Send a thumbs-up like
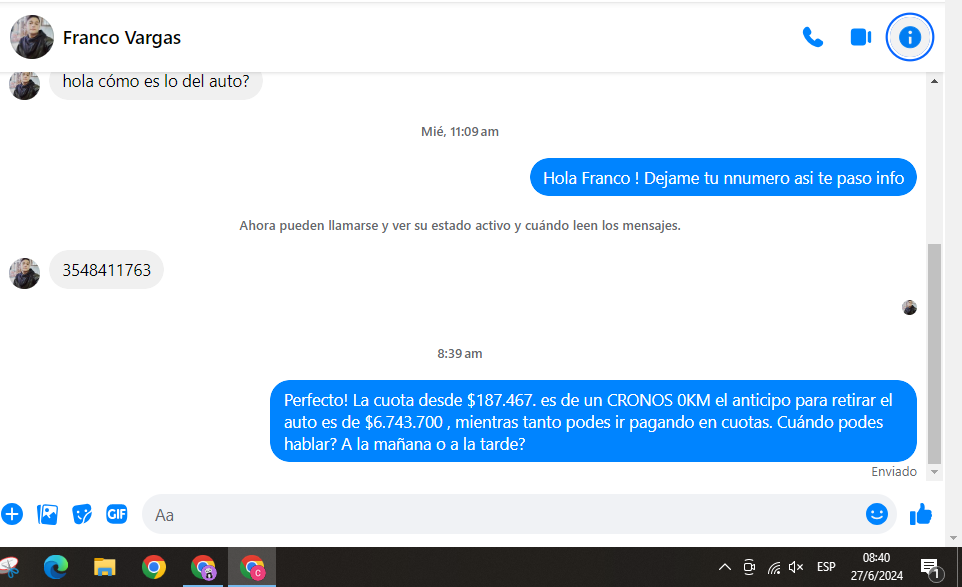The image size is (962, 587). (920, 515)
